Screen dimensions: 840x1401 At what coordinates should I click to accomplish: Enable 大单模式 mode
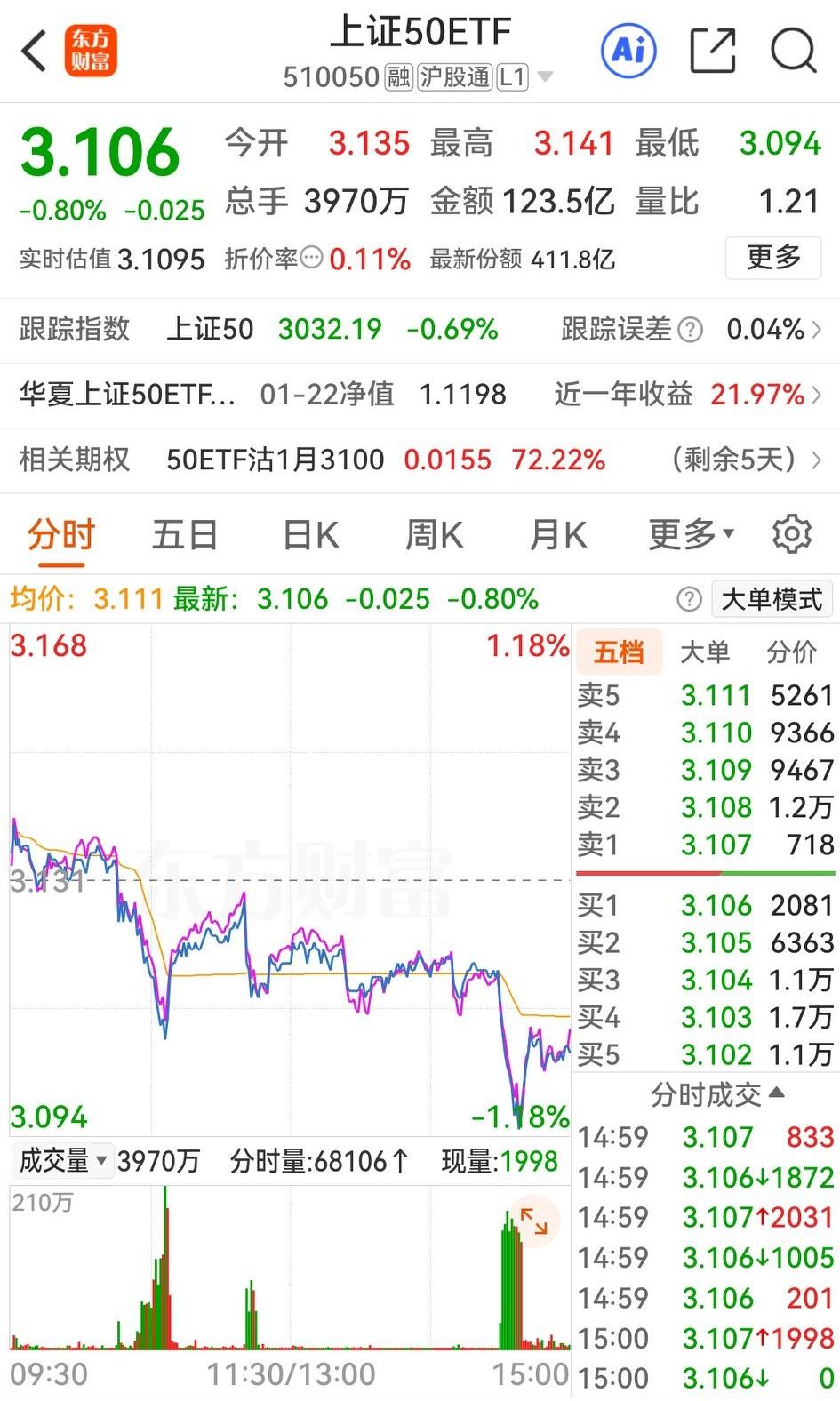[x=772, y=600]
